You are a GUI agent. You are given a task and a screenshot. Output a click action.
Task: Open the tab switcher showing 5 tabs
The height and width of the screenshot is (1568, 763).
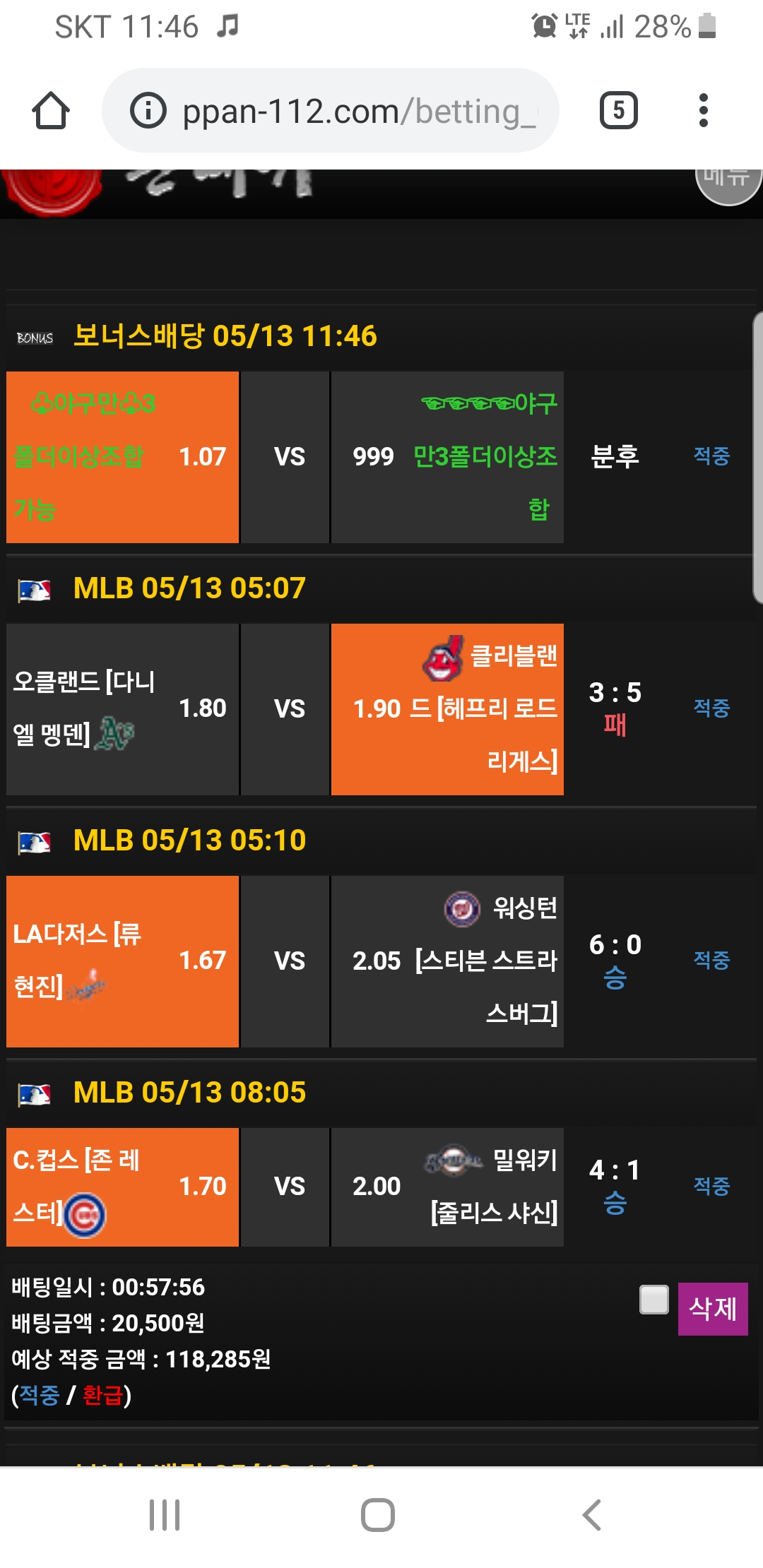click(618, 111)
